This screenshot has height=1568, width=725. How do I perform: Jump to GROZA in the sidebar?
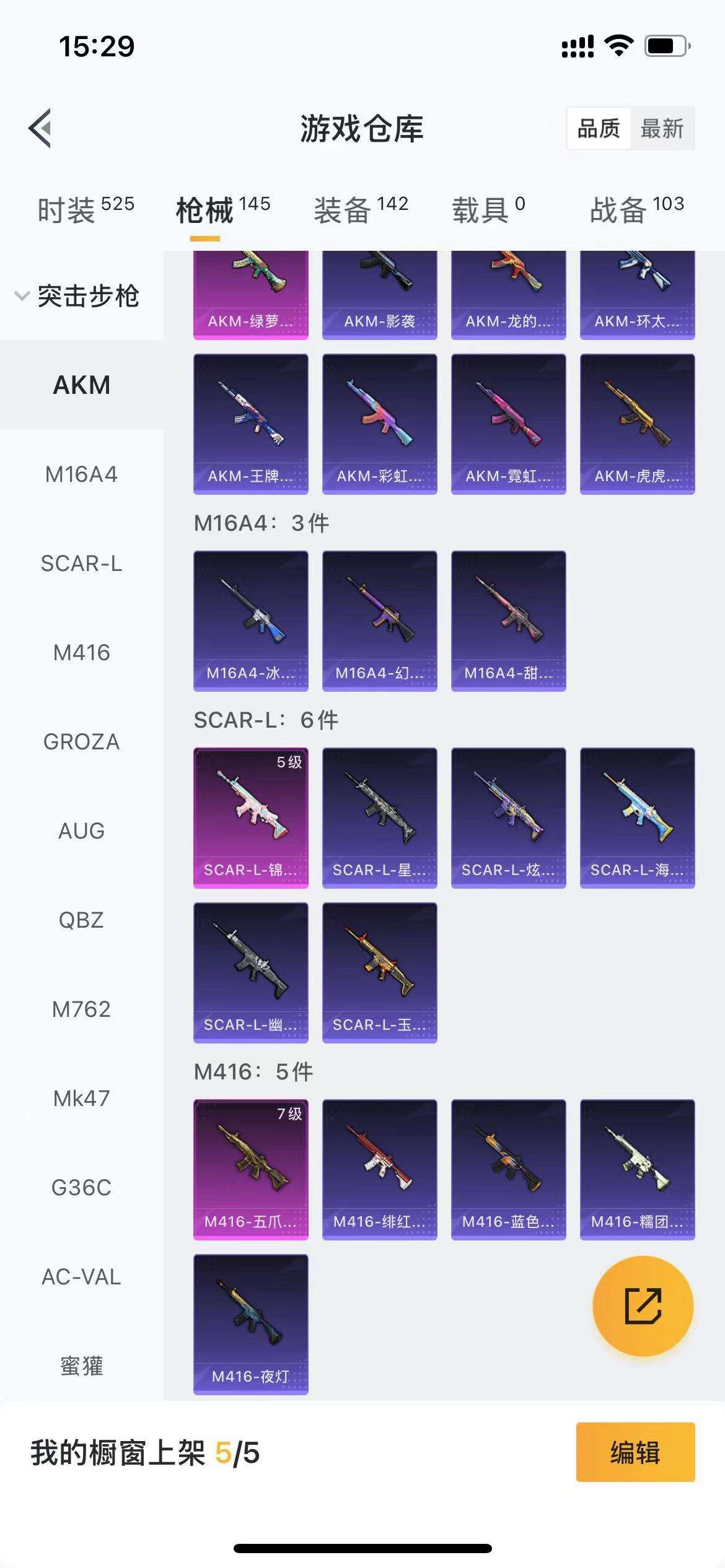point(81,741)
